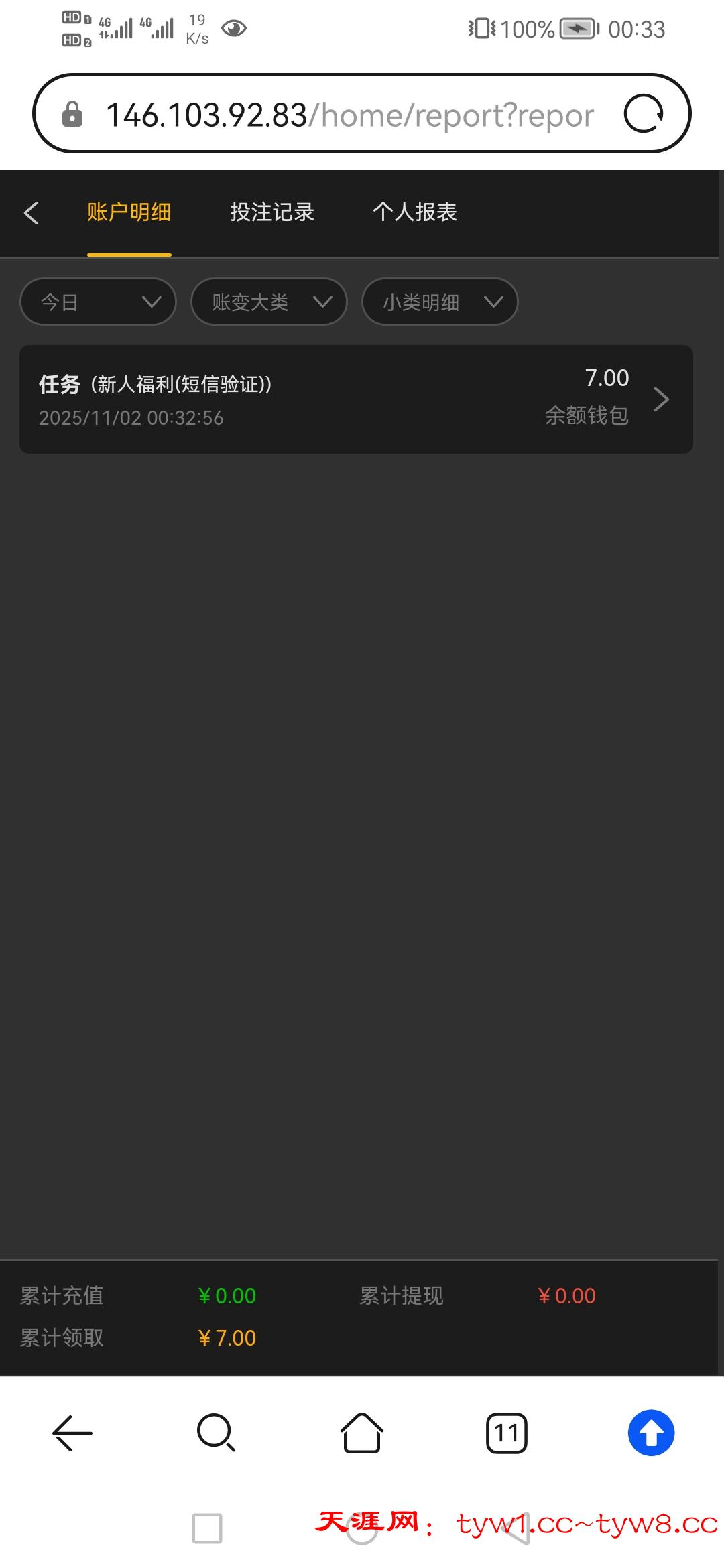This screenshot has width=724, height=1568.
Task: Go to the browser home page
Action: coord(362,1433)
